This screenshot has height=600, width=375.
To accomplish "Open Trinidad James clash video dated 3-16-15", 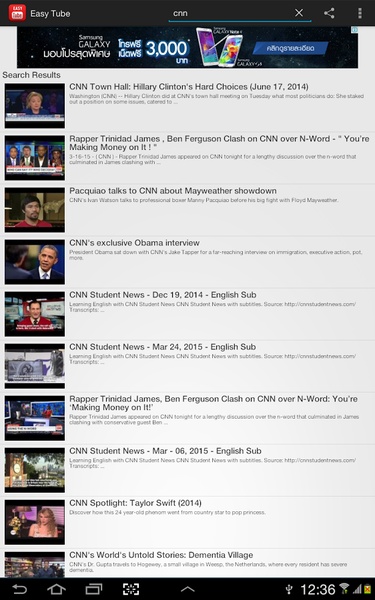I will pyautogui.click(x=188, y=158).
